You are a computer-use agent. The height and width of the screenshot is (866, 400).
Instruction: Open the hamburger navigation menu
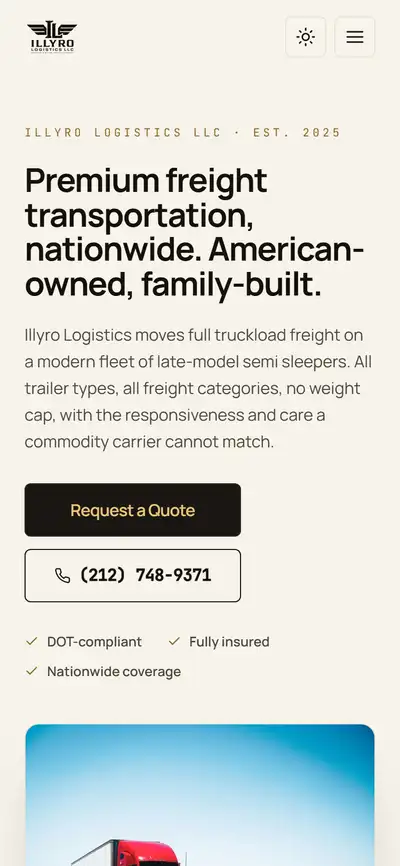click(355, 37)
